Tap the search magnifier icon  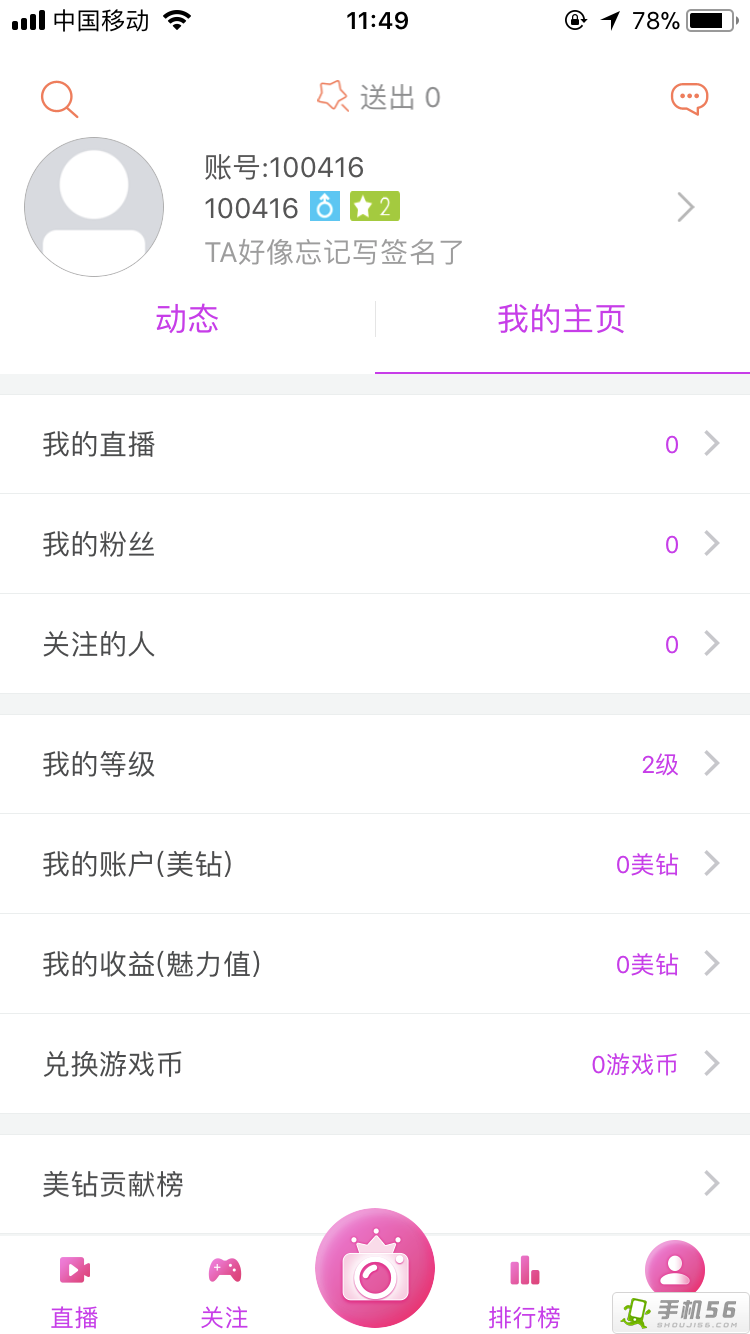(59, 99)
